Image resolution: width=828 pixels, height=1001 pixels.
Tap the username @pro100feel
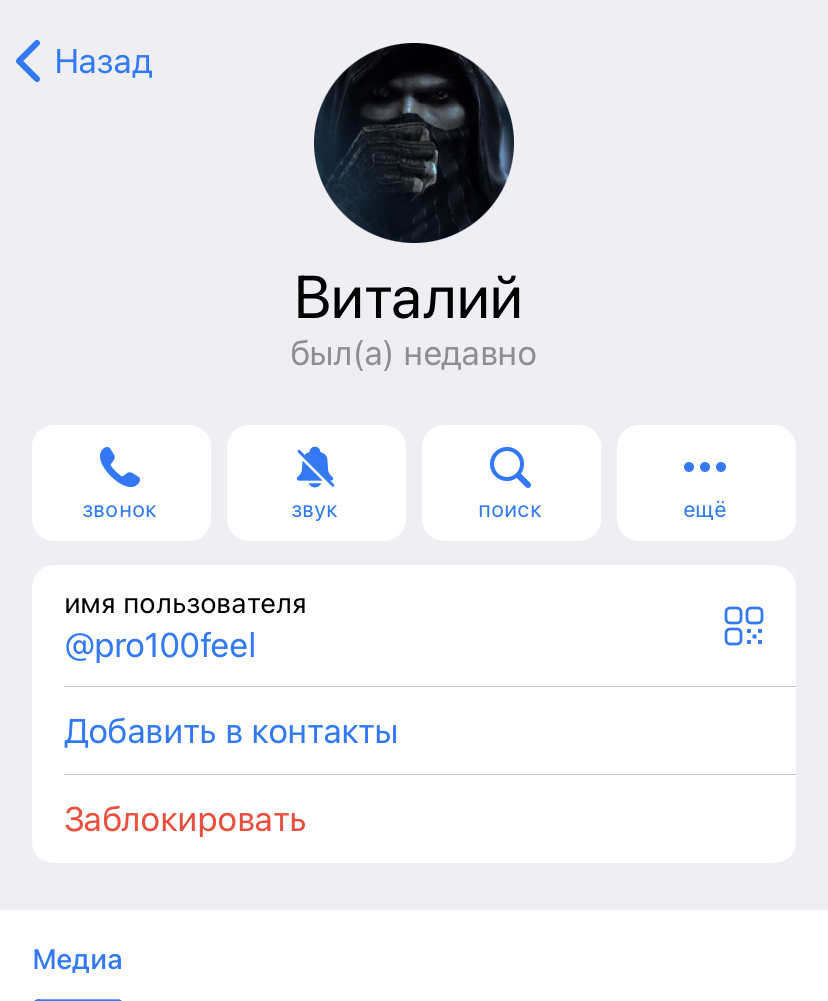click(161, 646)
